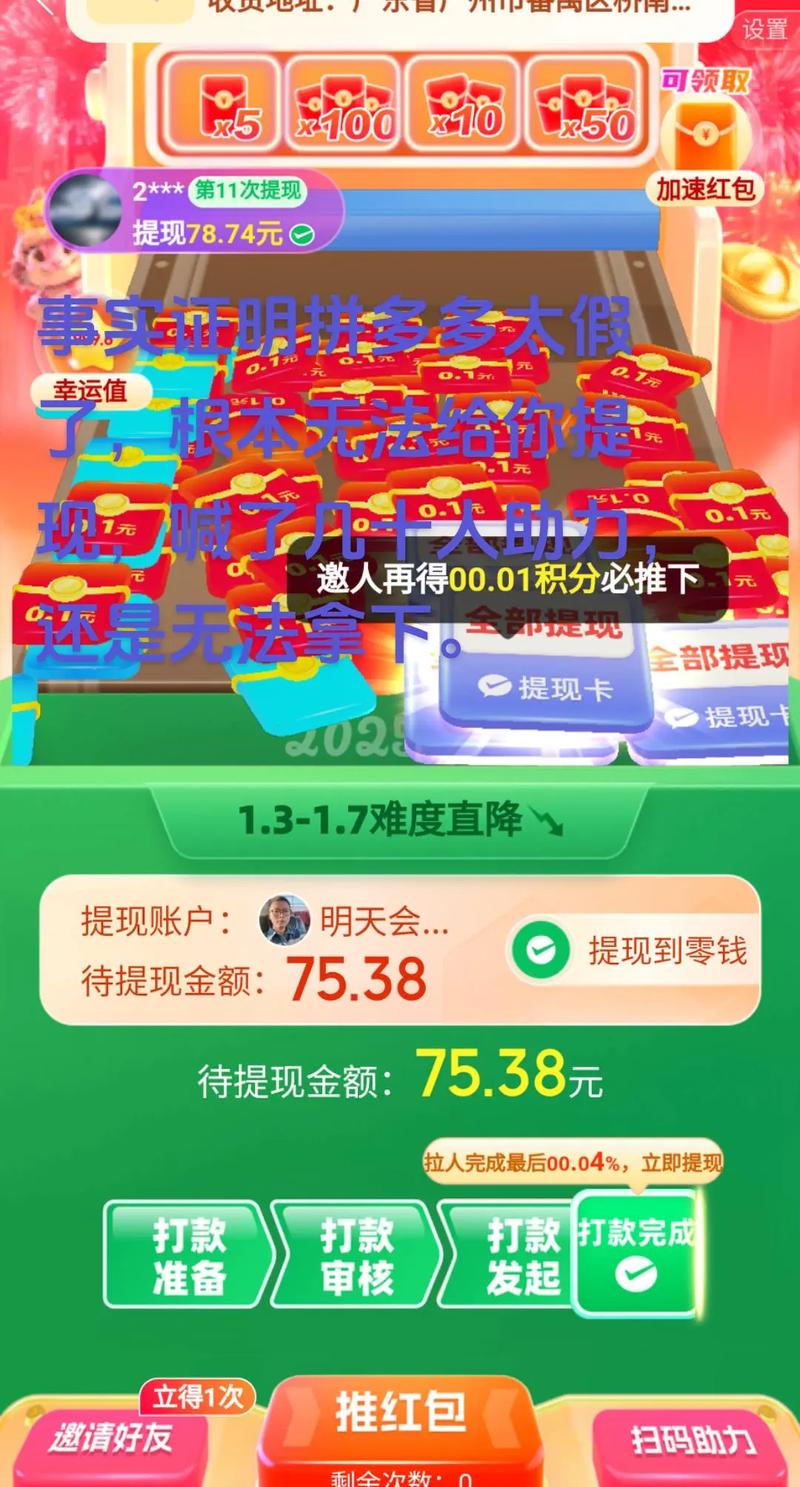Open 扫码助力 scan option
Screen dimensions: 800x1487
tap(693, 1442)
